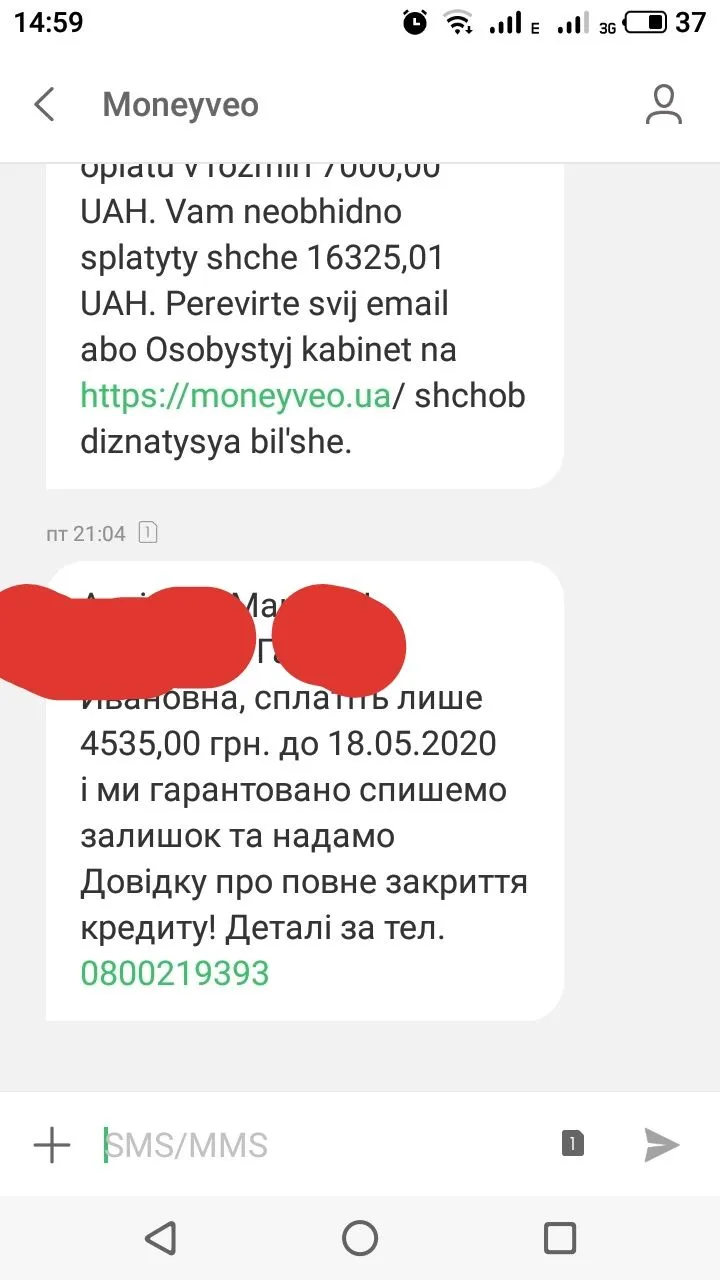Viewport: 720px width, 1280px height.
Task: Focus the SMS/MMS message field
Action: coord(320,1144)
